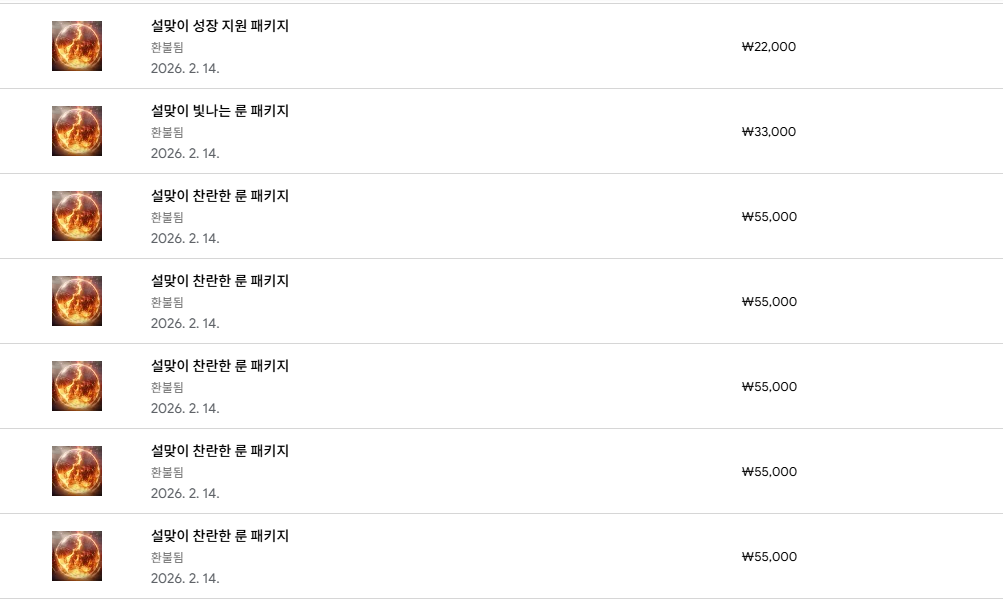Image resolution: width=1003 pixels, height=601 pixels.
Task: Open the 설맞이 성장 지원 패키지 order
Action: [219, 26]
